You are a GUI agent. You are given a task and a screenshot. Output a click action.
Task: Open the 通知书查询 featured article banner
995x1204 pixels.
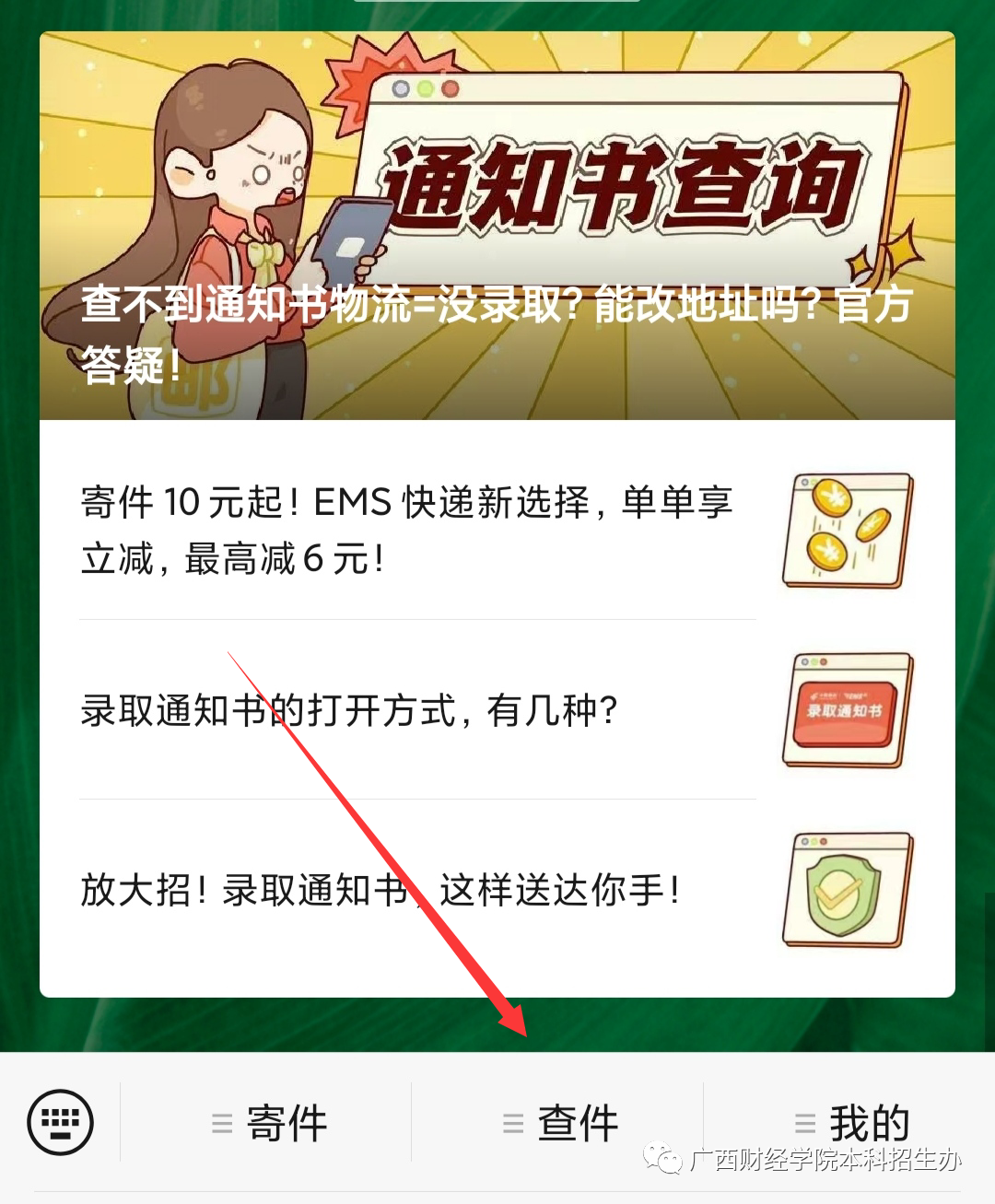497,226
